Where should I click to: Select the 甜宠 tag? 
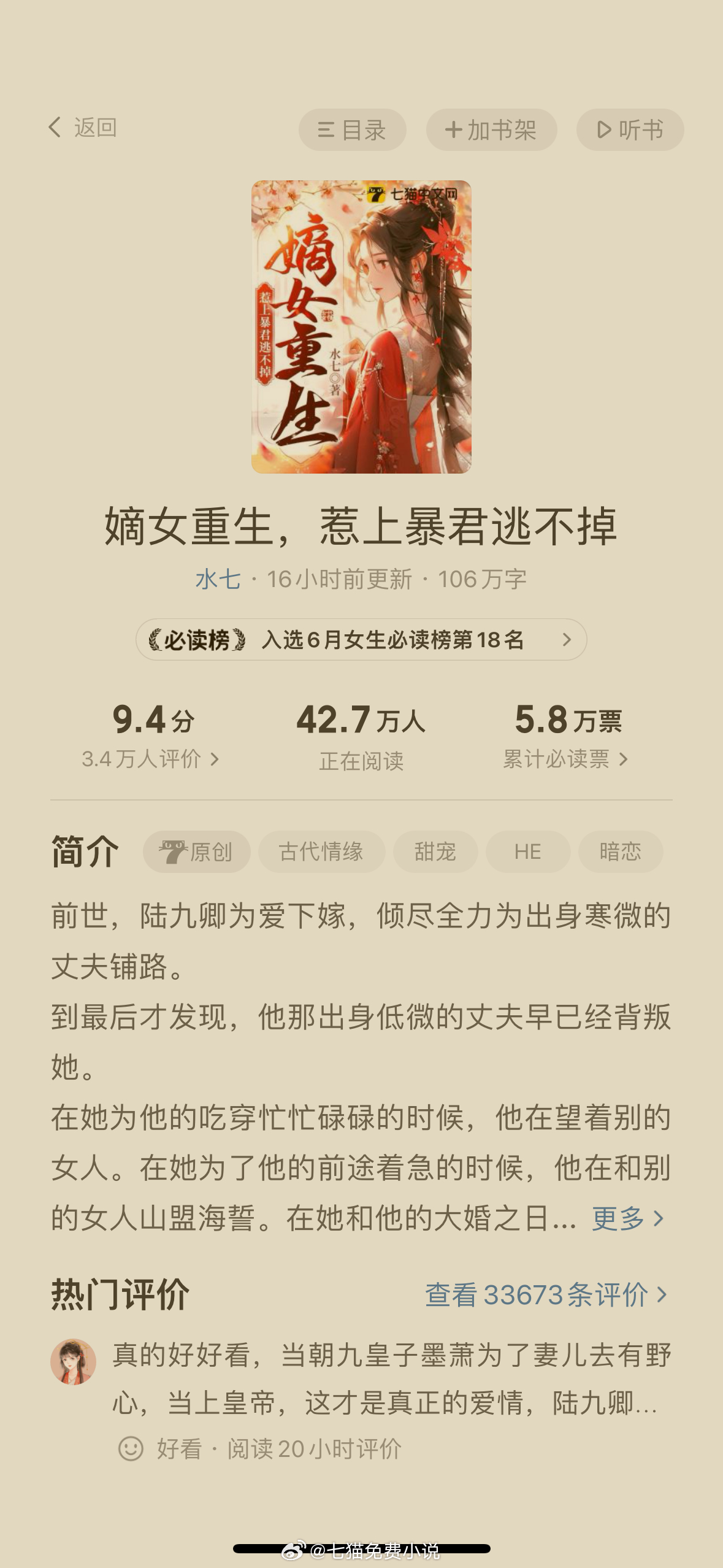coord(435,851)
